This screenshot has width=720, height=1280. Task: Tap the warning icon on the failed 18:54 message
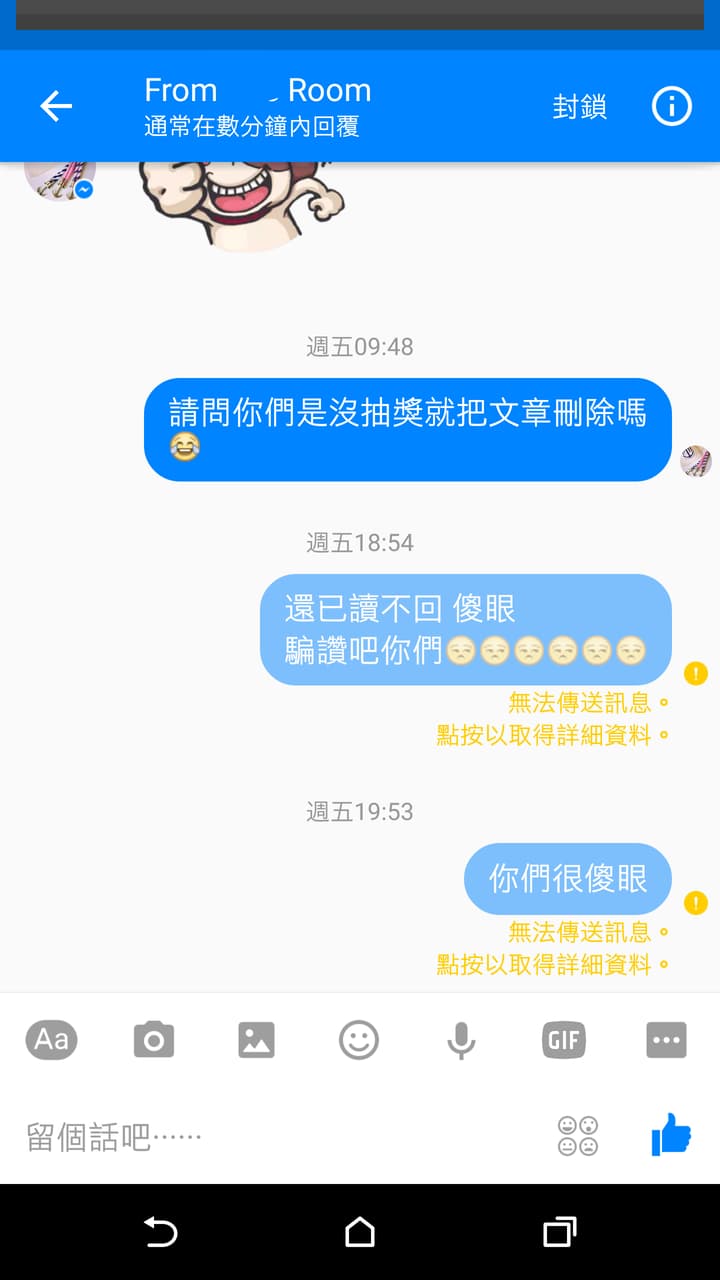point(696,674)
